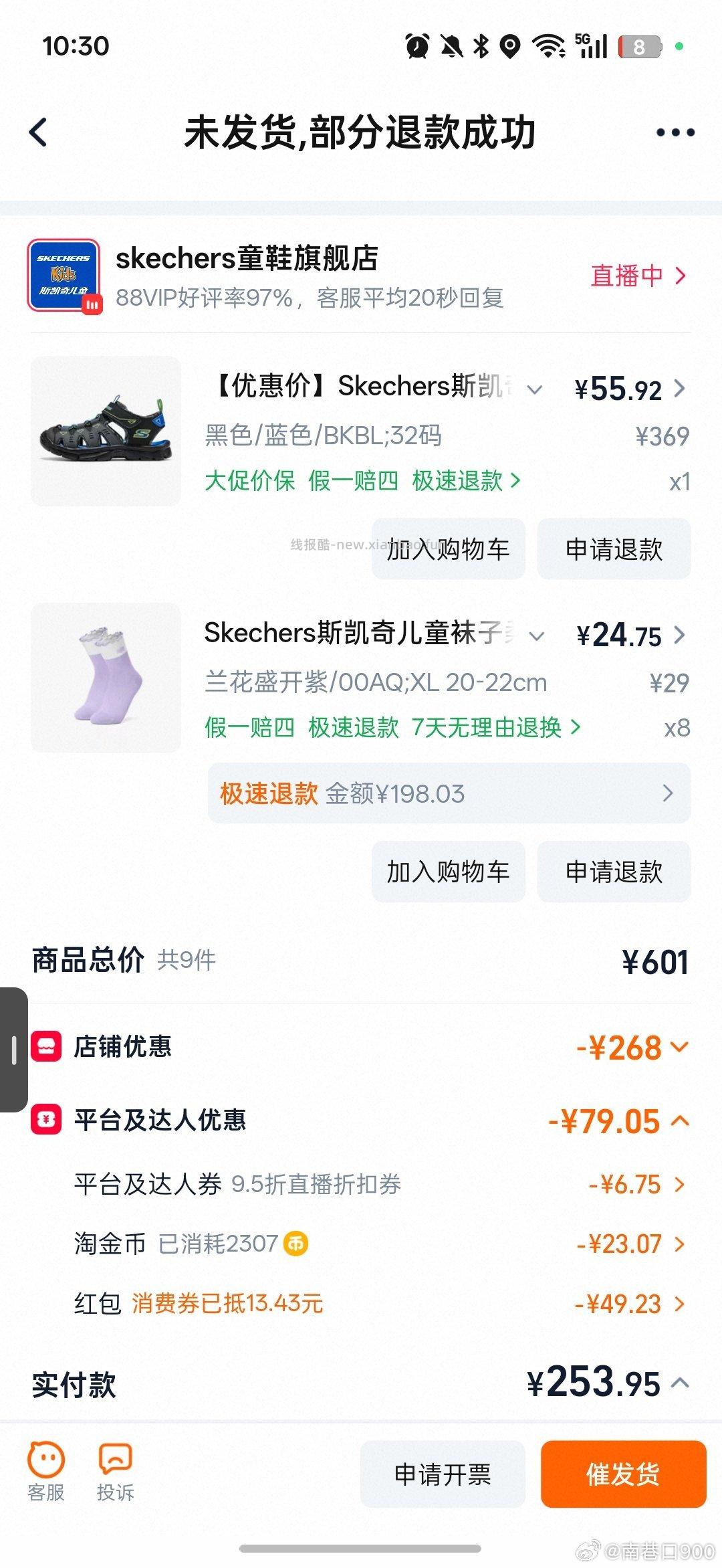The height and width of the screenshot is (1568, 722).
Task: Tap 加入购物车 under the socks item
Action: (447, 871)
